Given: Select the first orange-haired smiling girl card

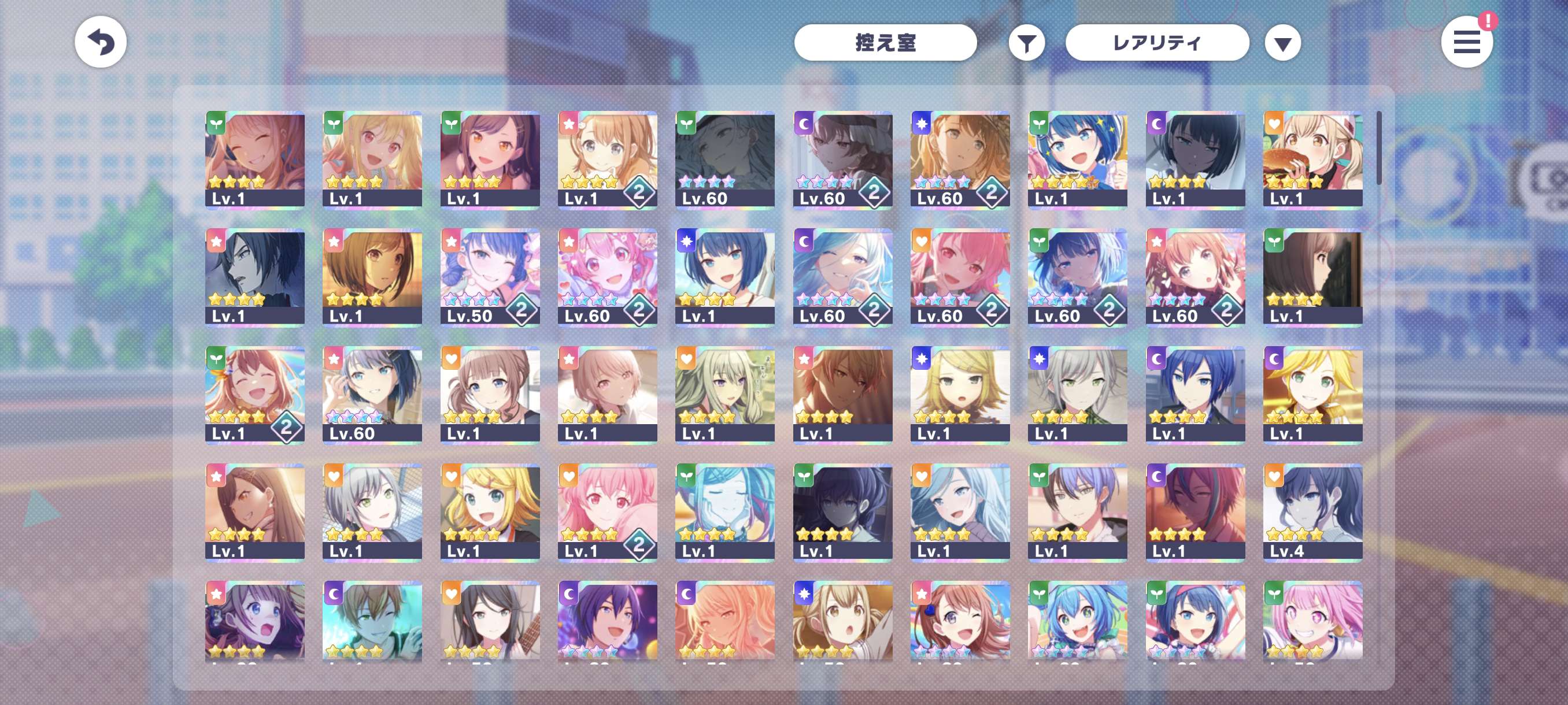Looking at the screenshot, I should tap(254, 159).
